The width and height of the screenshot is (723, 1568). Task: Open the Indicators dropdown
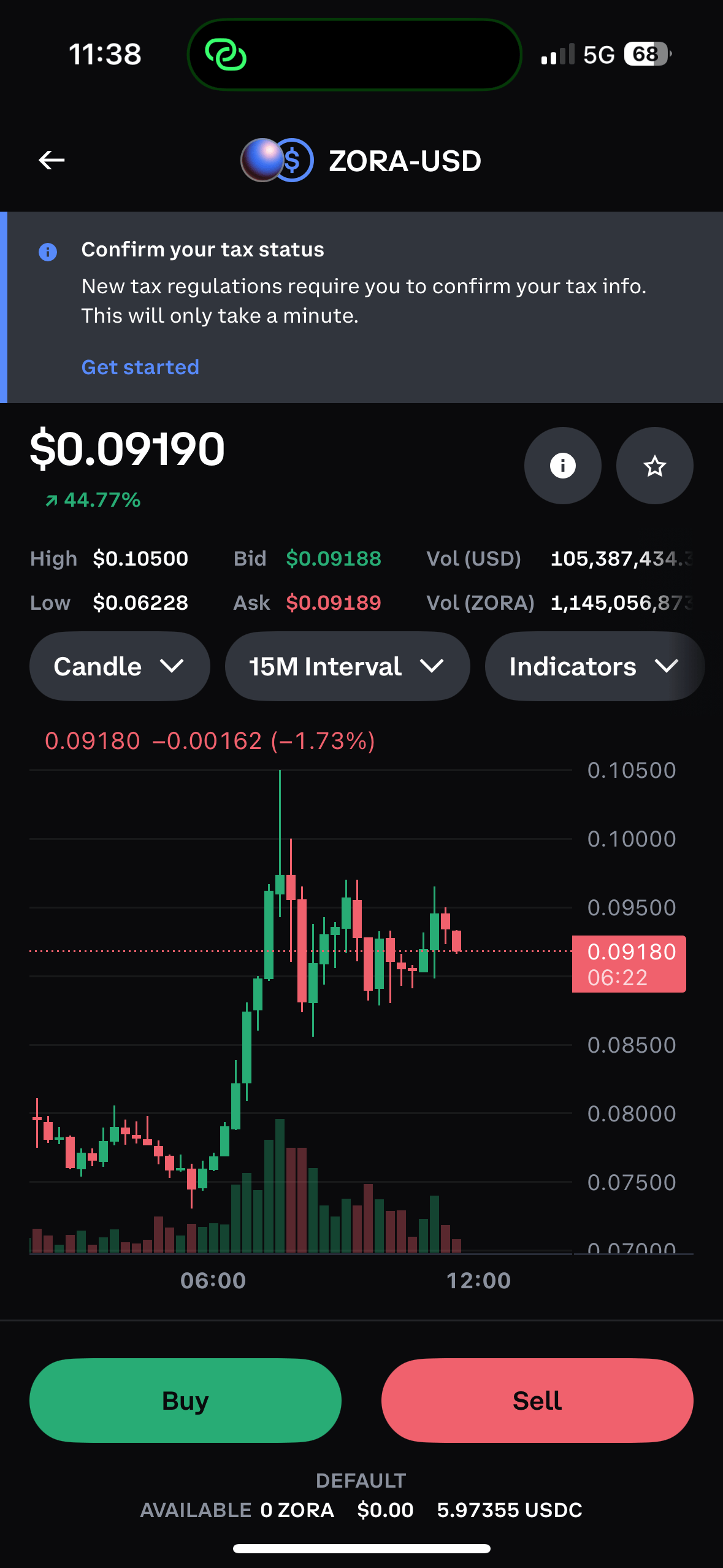pyautogui.click(x=594, y=666)
